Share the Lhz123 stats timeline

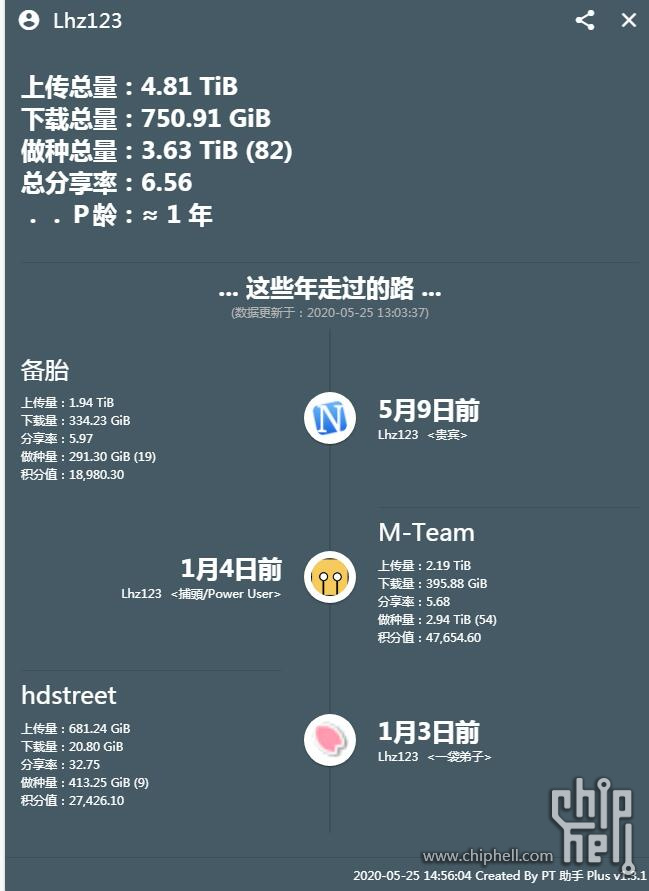coord(585,20)
